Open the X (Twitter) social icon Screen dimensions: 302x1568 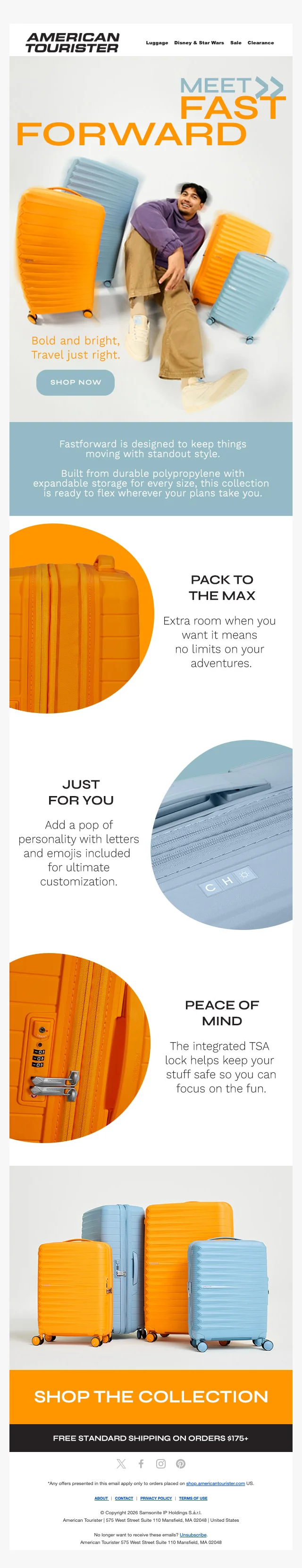click(121, 1464)
